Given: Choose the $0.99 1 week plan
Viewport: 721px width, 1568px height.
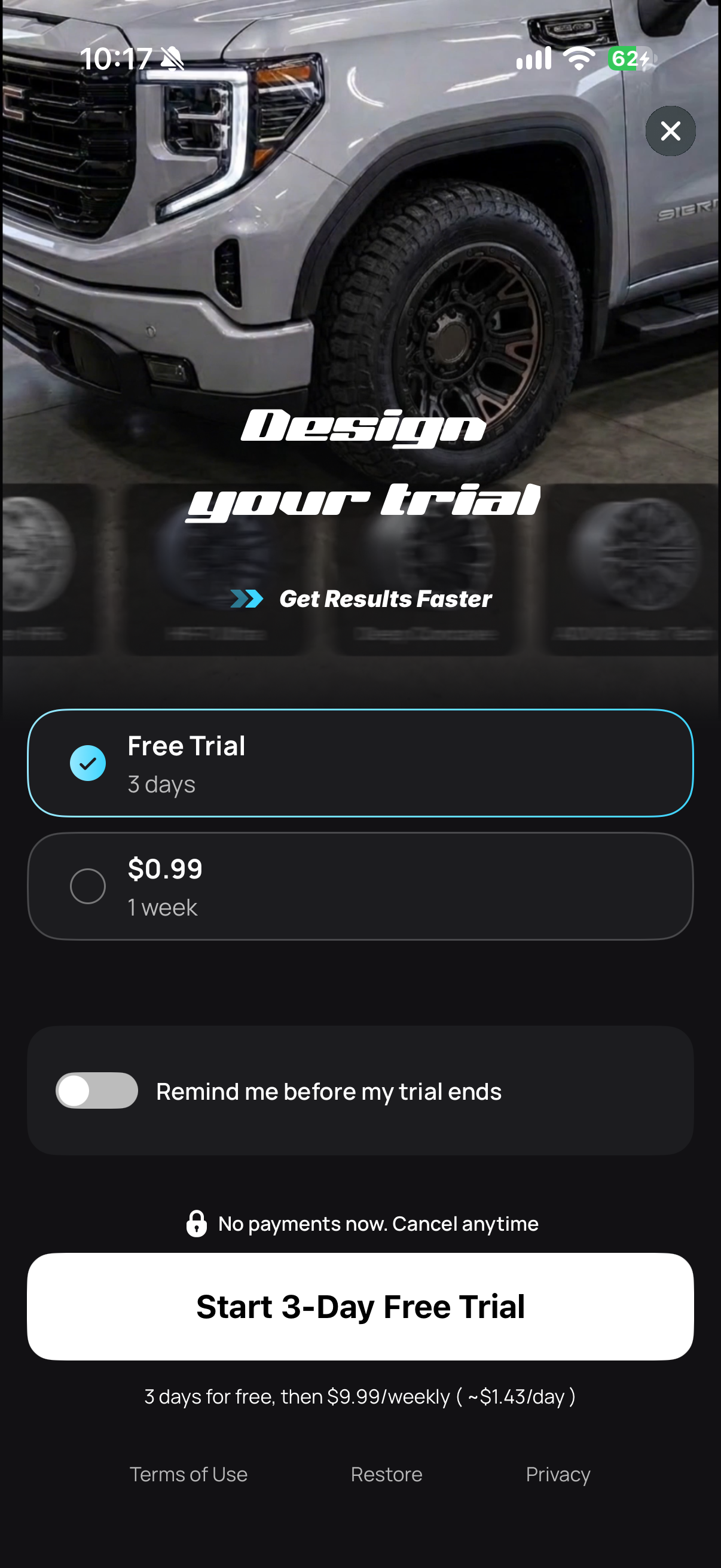Looking at the screenshot, I should pyautogui.click(x=360, y=886).
